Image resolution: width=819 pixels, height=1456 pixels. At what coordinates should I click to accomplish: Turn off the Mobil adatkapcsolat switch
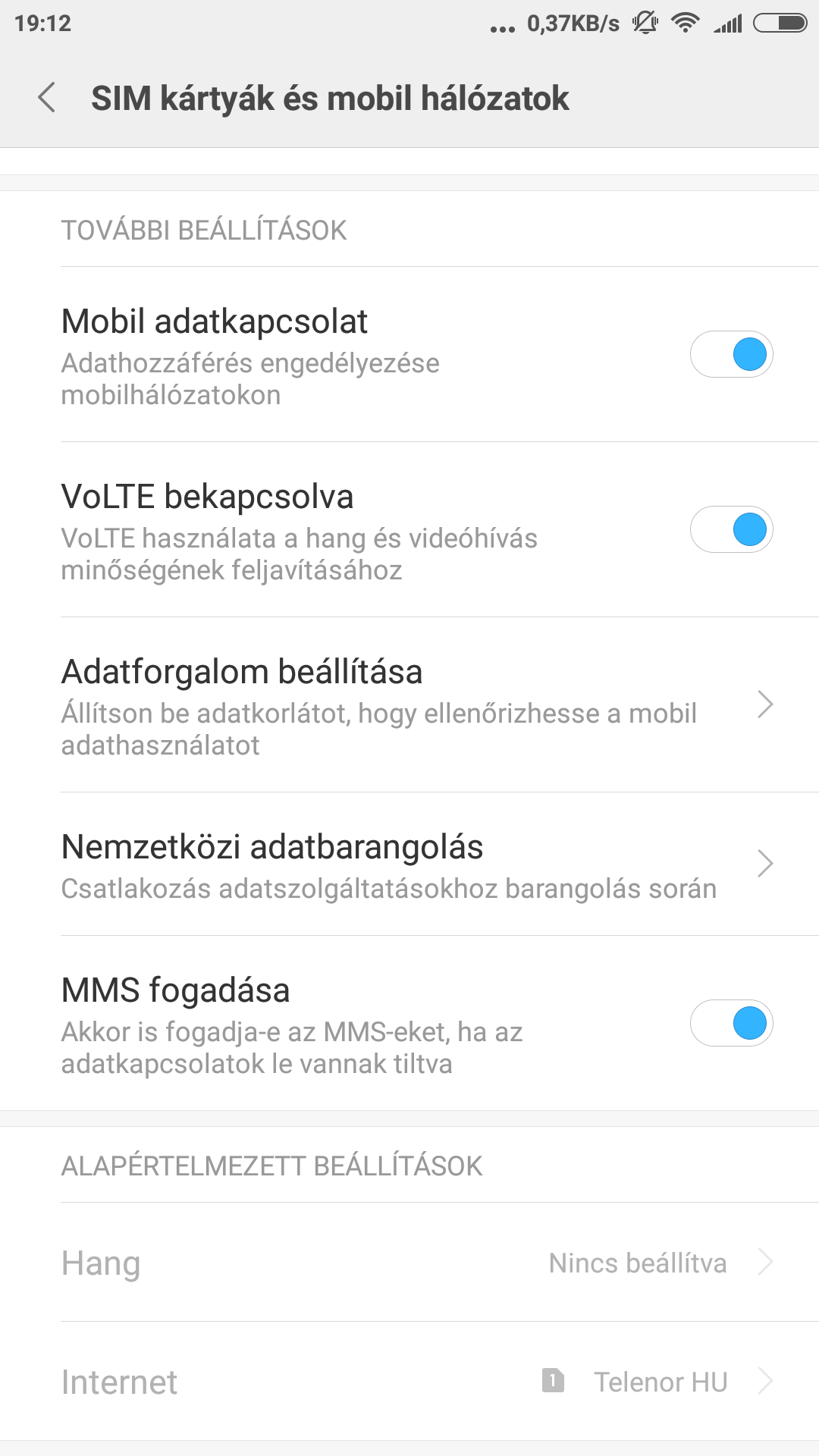tap(731, 354)
